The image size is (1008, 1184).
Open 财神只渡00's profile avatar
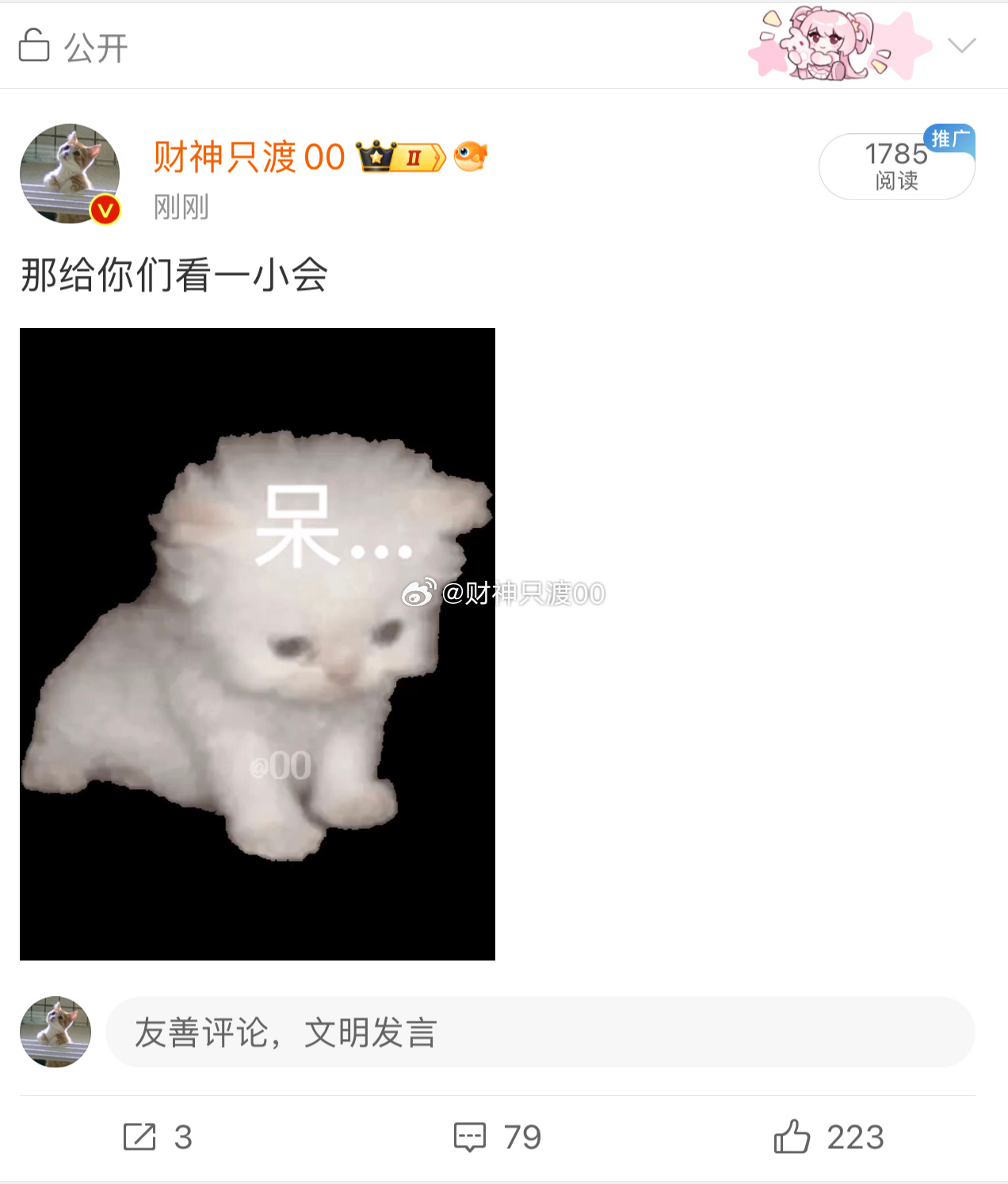coord(70,174)
